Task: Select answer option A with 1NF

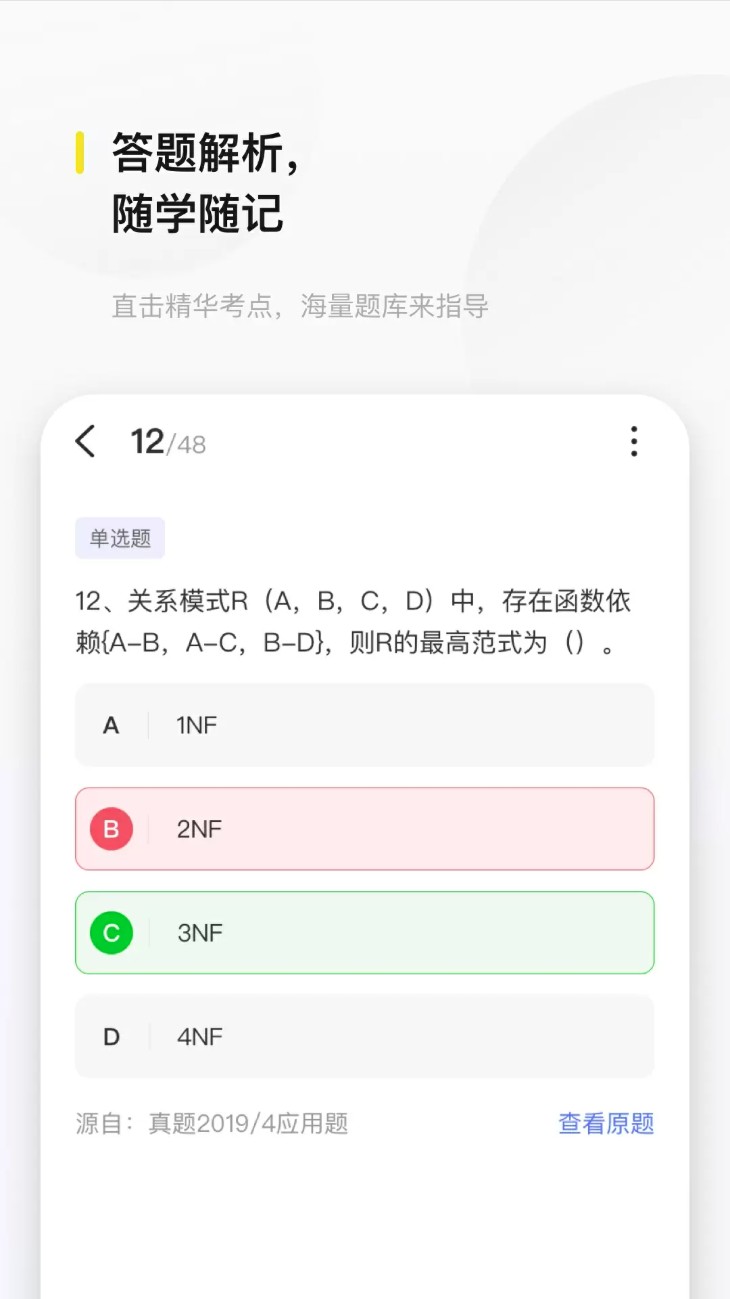Action: click(364, 725)
